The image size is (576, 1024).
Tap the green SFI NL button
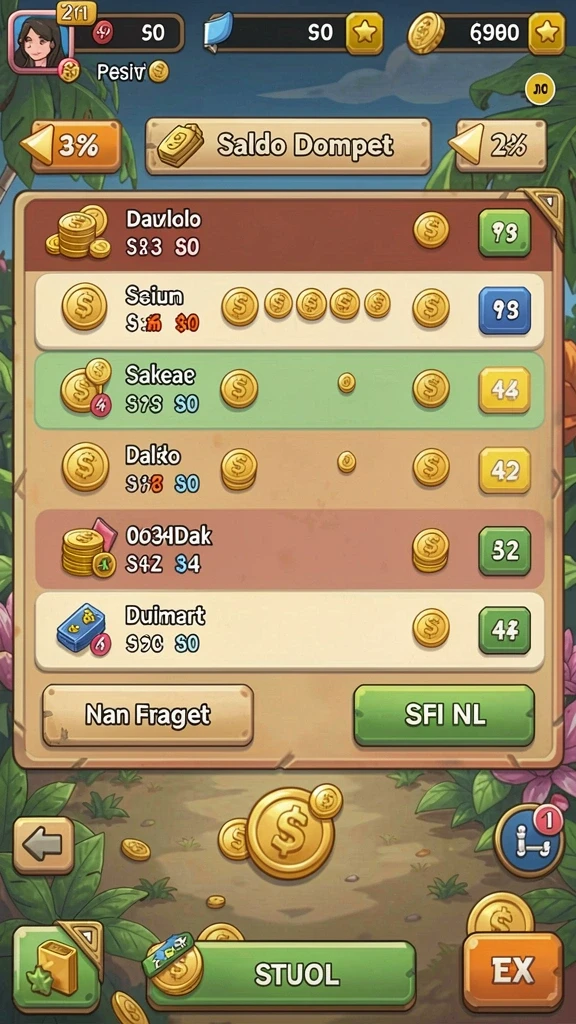(x=444, y=715)
